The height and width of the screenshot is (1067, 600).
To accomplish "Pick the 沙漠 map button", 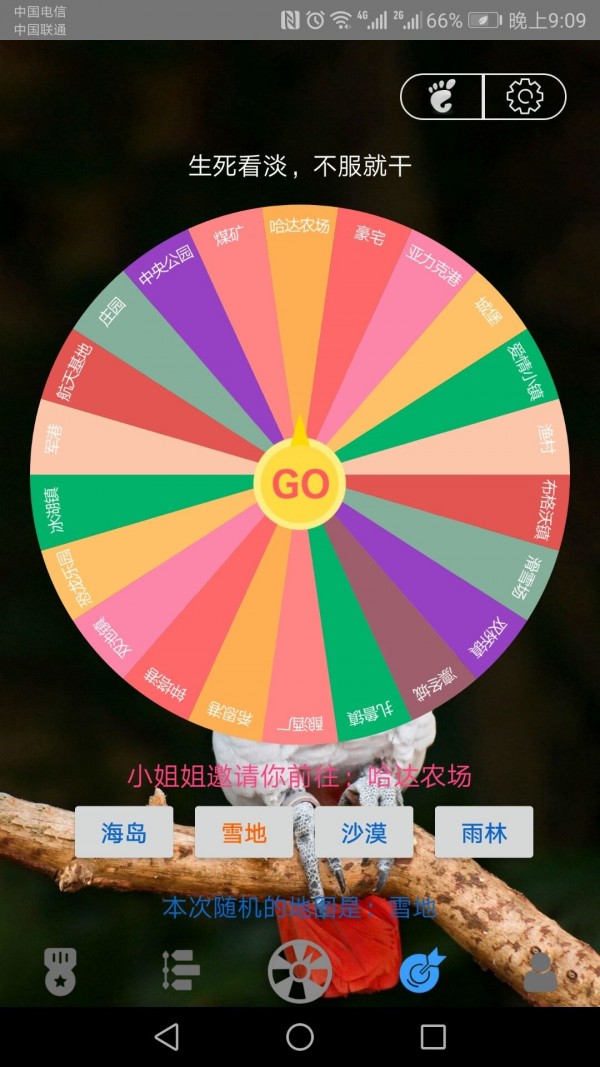I will coord(364,832).
